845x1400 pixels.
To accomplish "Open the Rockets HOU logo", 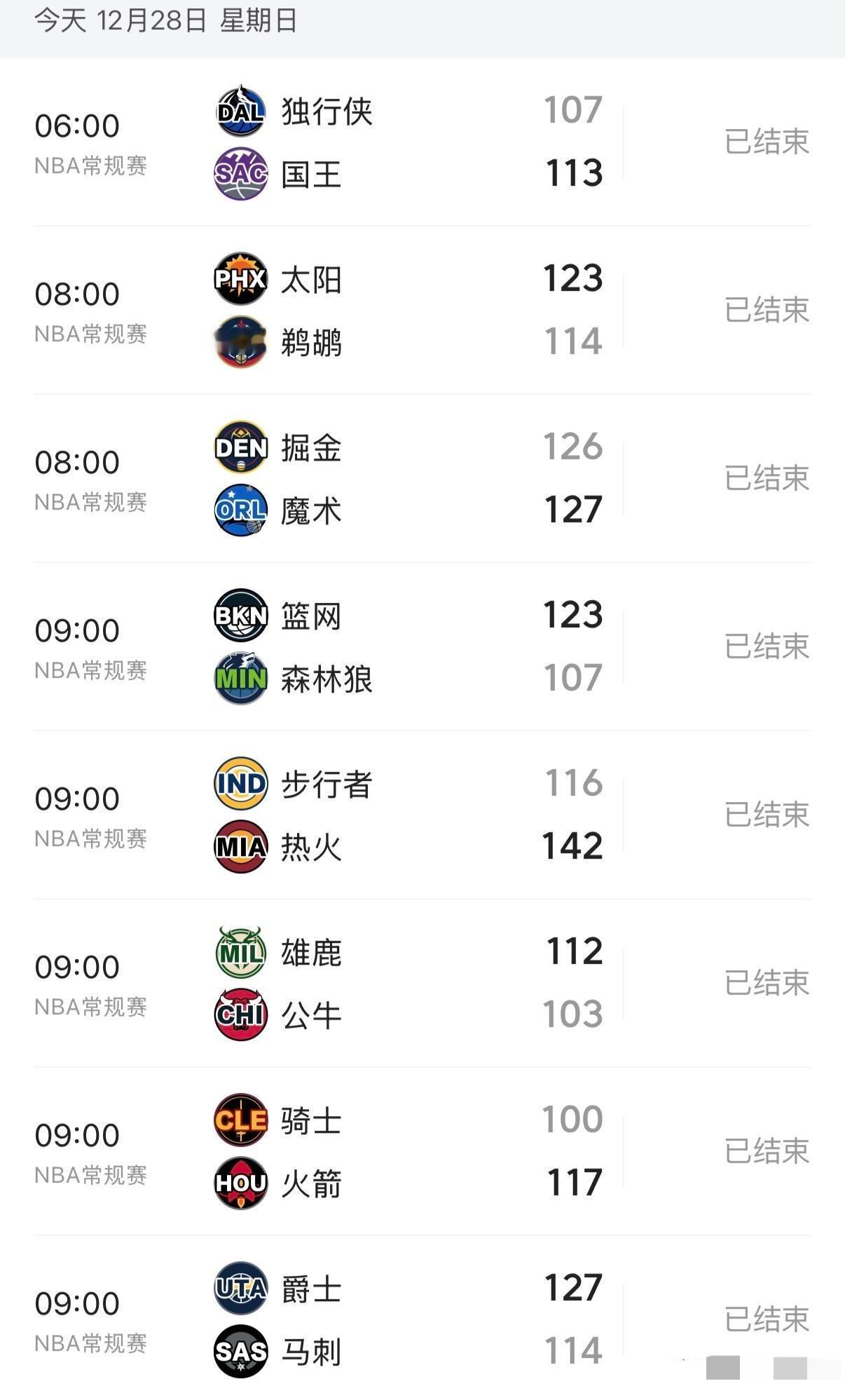I will point(240,1183).
